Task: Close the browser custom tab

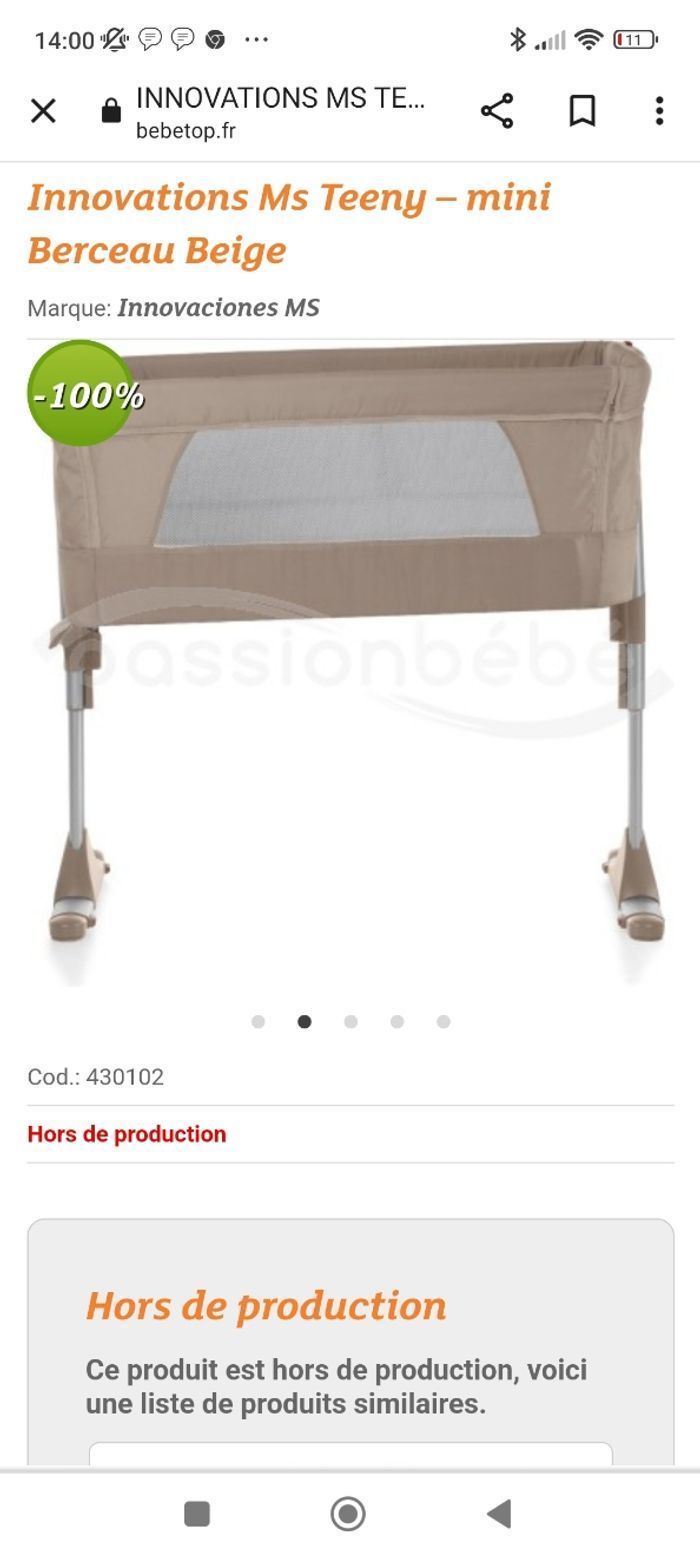Action: 43,111
